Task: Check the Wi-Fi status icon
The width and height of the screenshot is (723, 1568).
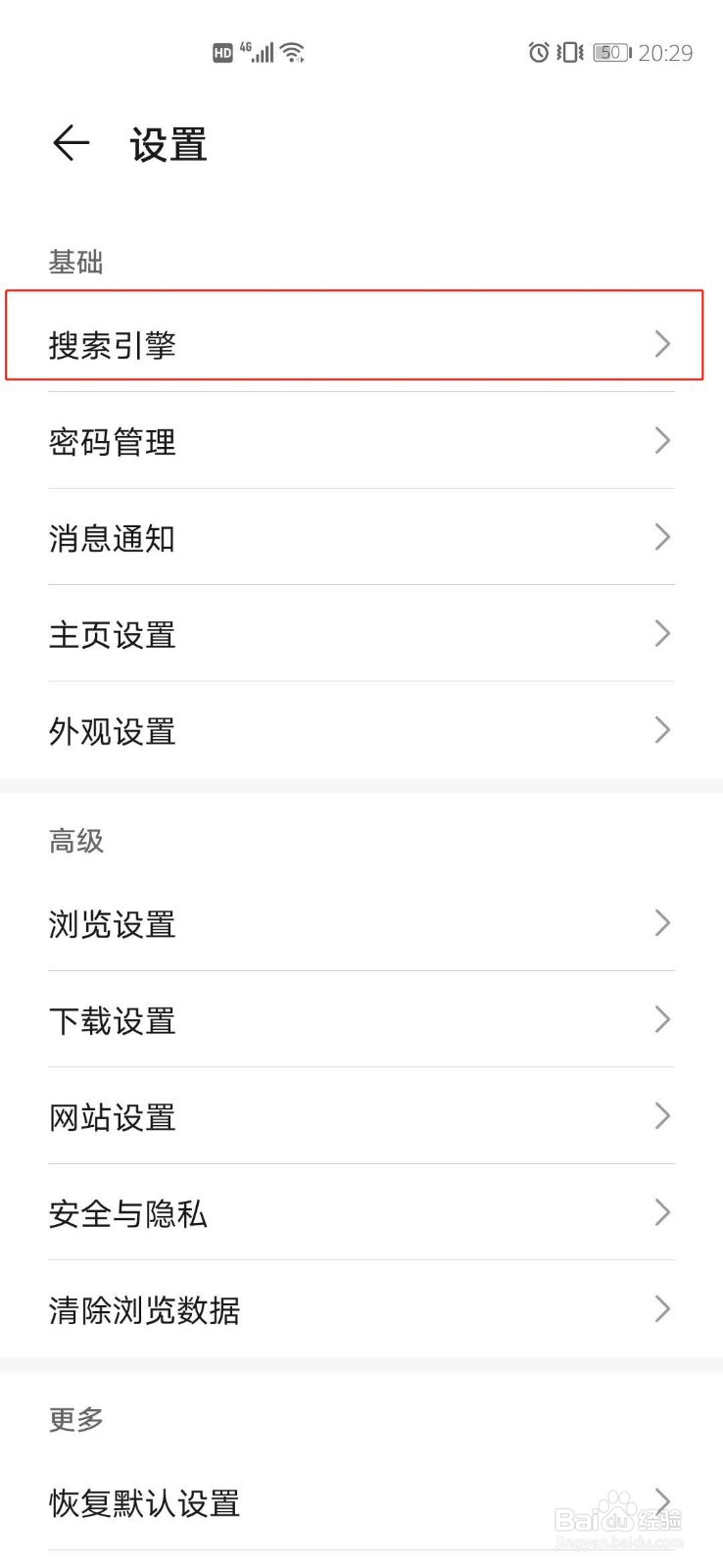Action: (x=290, y=51)
